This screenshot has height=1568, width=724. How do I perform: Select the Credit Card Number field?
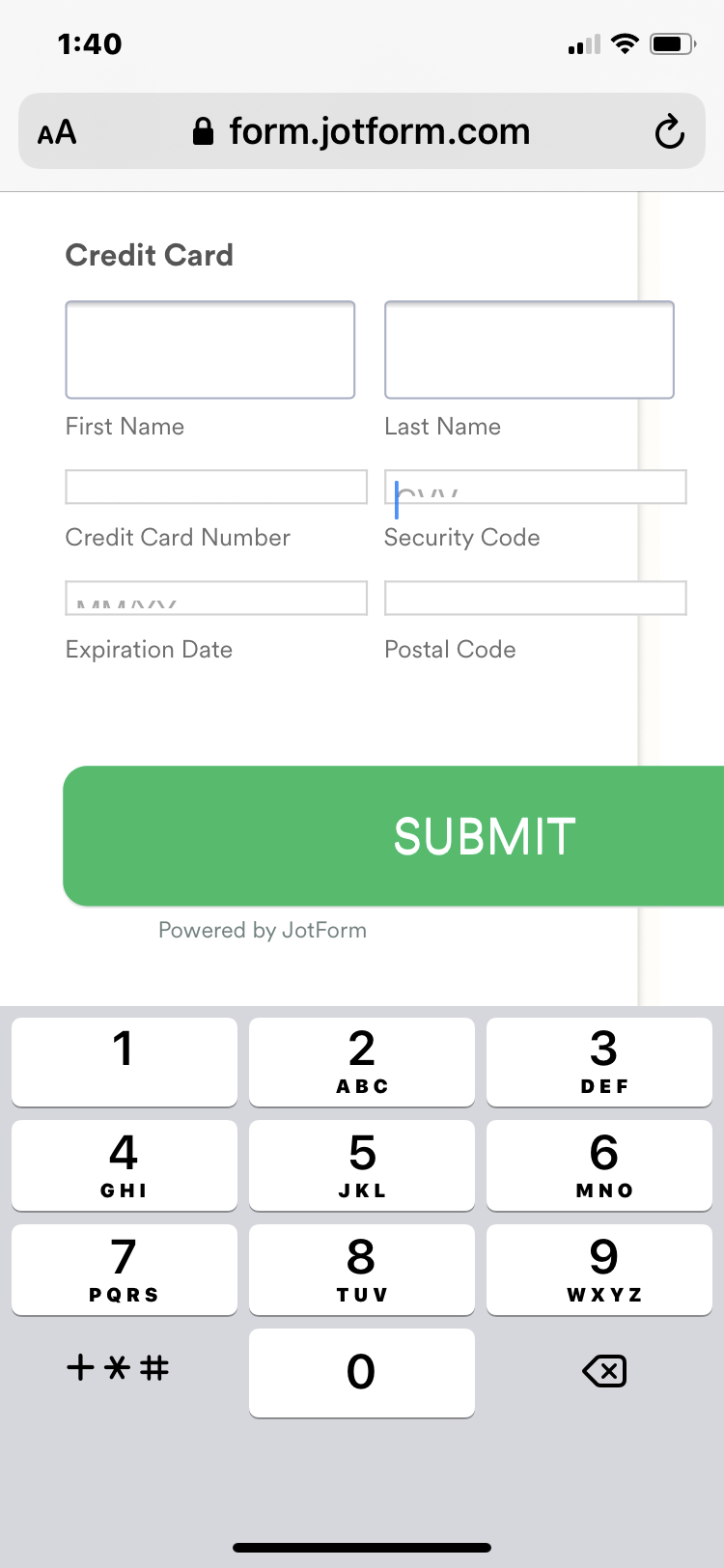click(x=216, y=487)
